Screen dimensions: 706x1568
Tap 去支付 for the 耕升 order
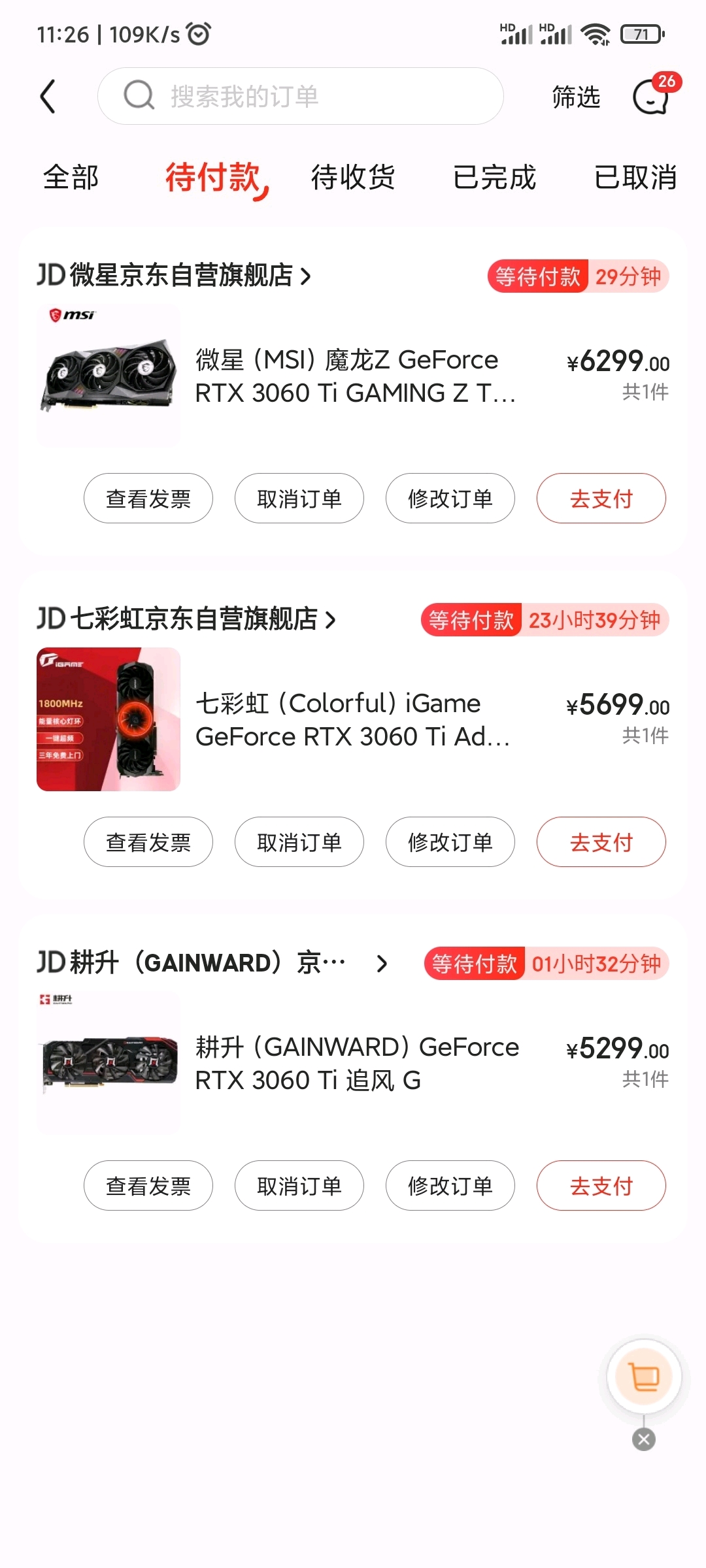click(601, 1186)
